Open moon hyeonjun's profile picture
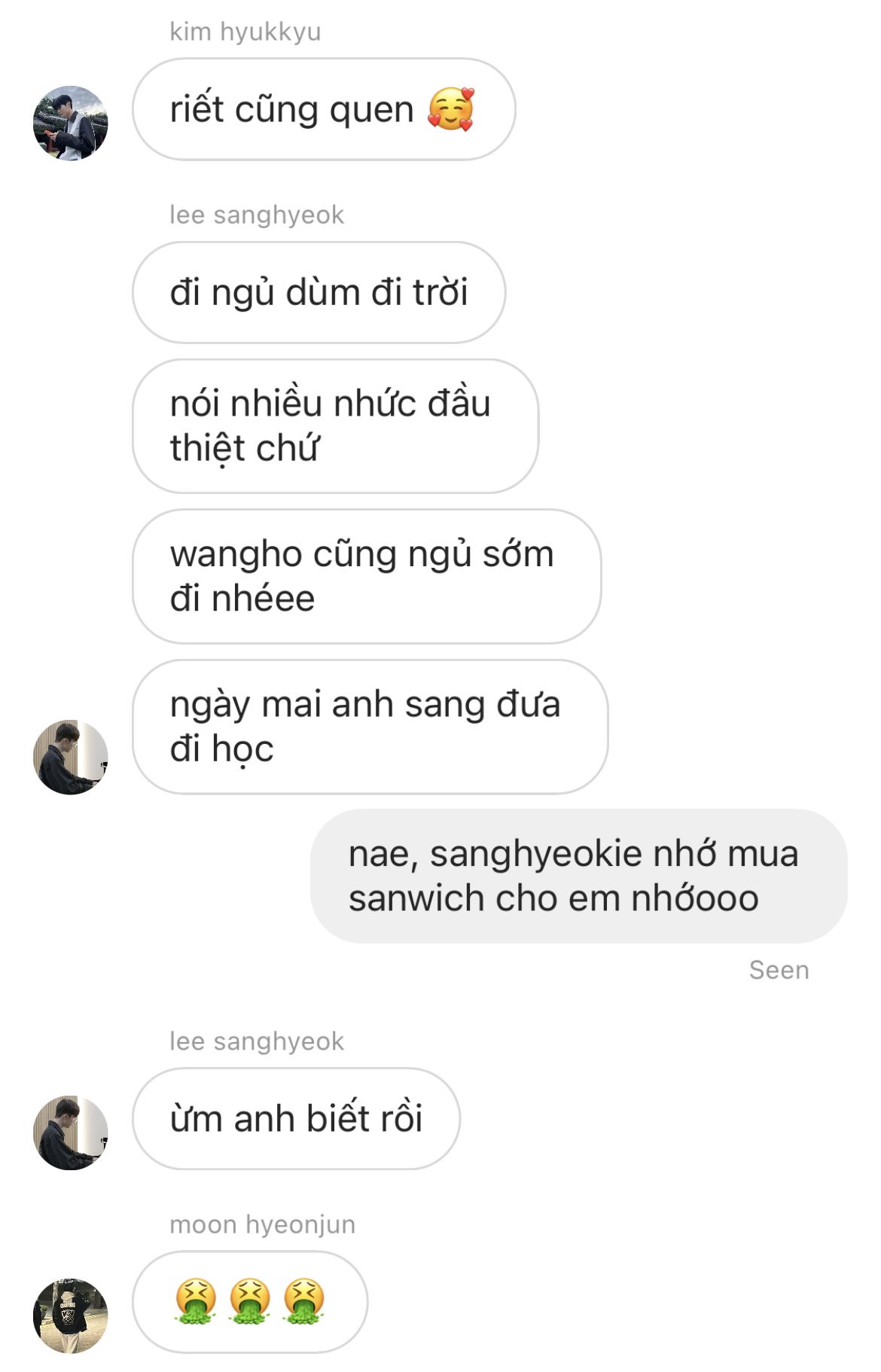This screenshot has height=1372, width=881. (x=71, y=1316)
